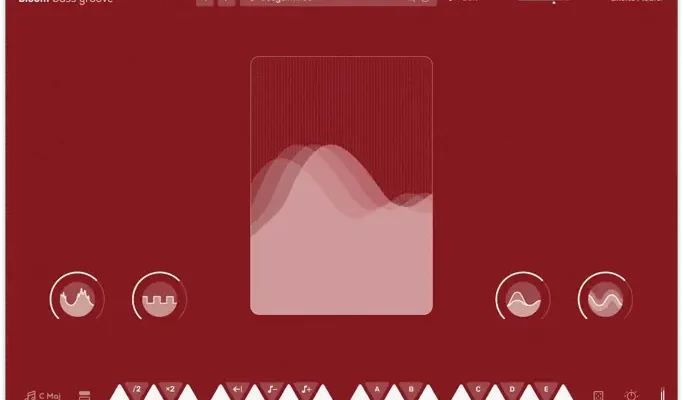Tap the /2 half-speed key
Image resolution: width=683 pixels, height=400 pixels.
tap(137, 389)
